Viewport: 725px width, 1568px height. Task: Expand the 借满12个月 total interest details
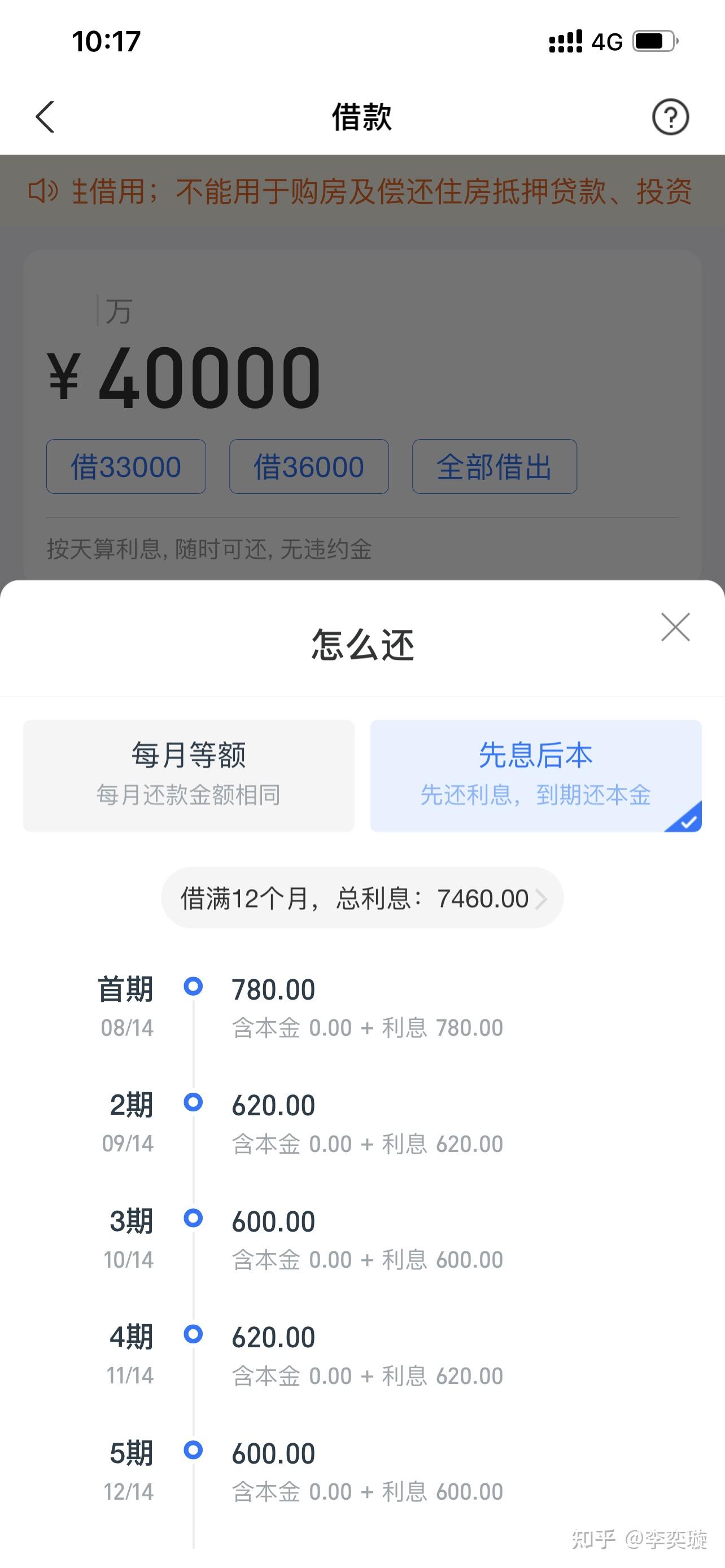point(362,898)
